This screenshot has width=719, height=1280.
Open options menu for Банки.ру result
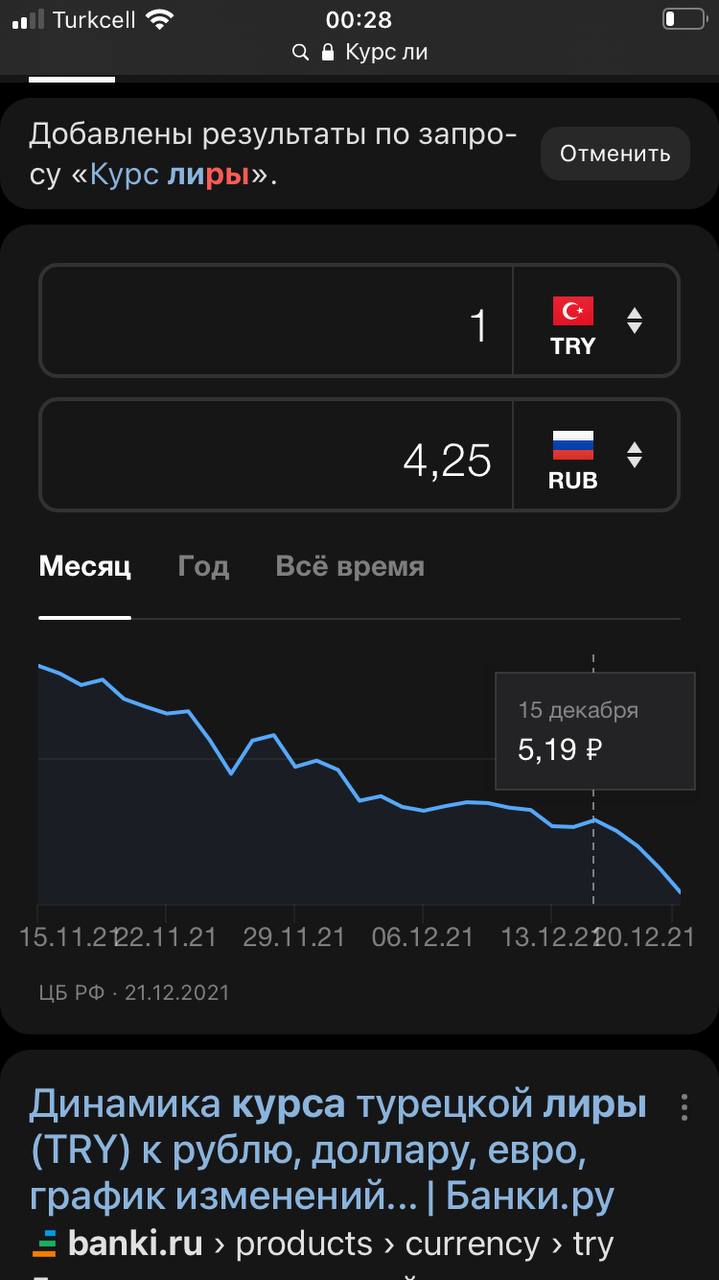tap(684, 1107)
